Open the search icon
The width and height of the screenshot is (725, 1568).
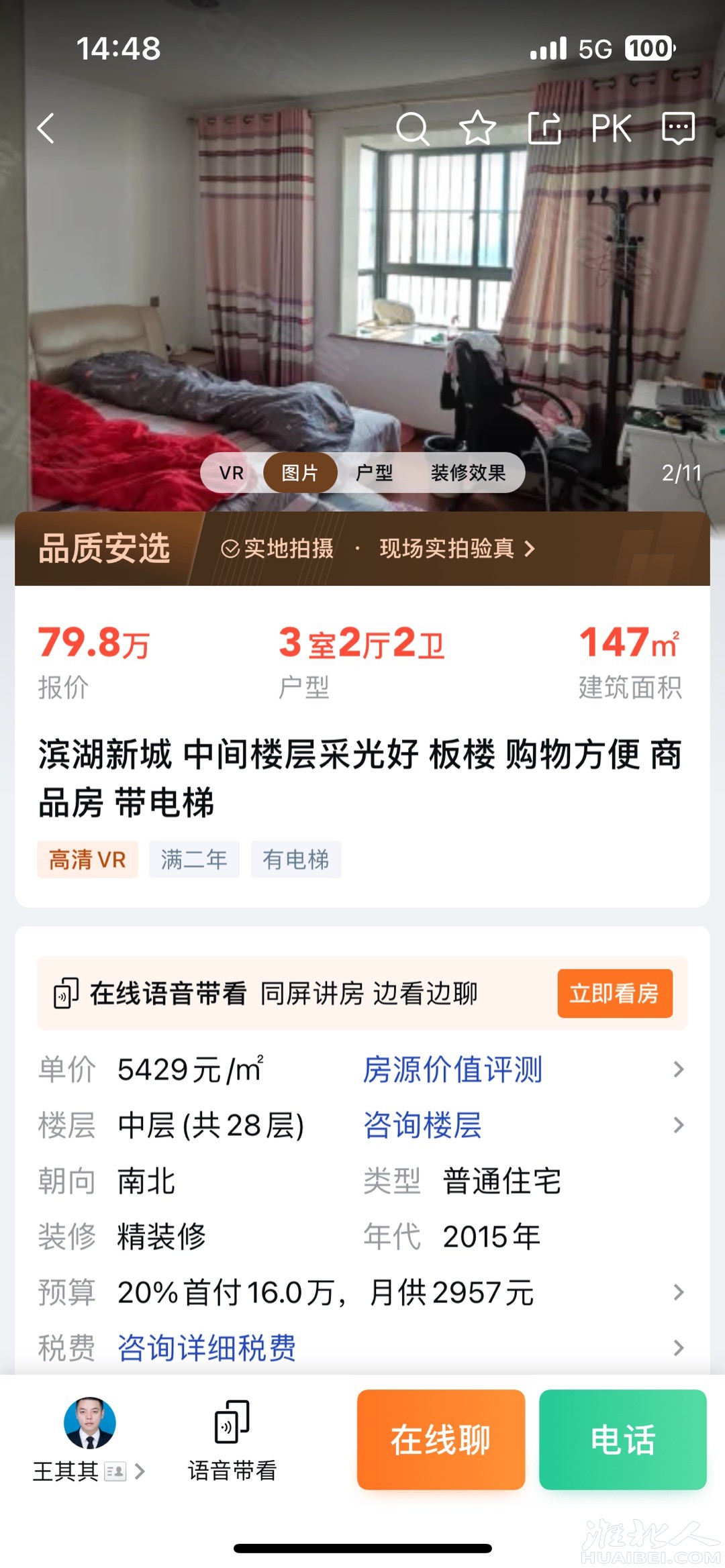412,128
